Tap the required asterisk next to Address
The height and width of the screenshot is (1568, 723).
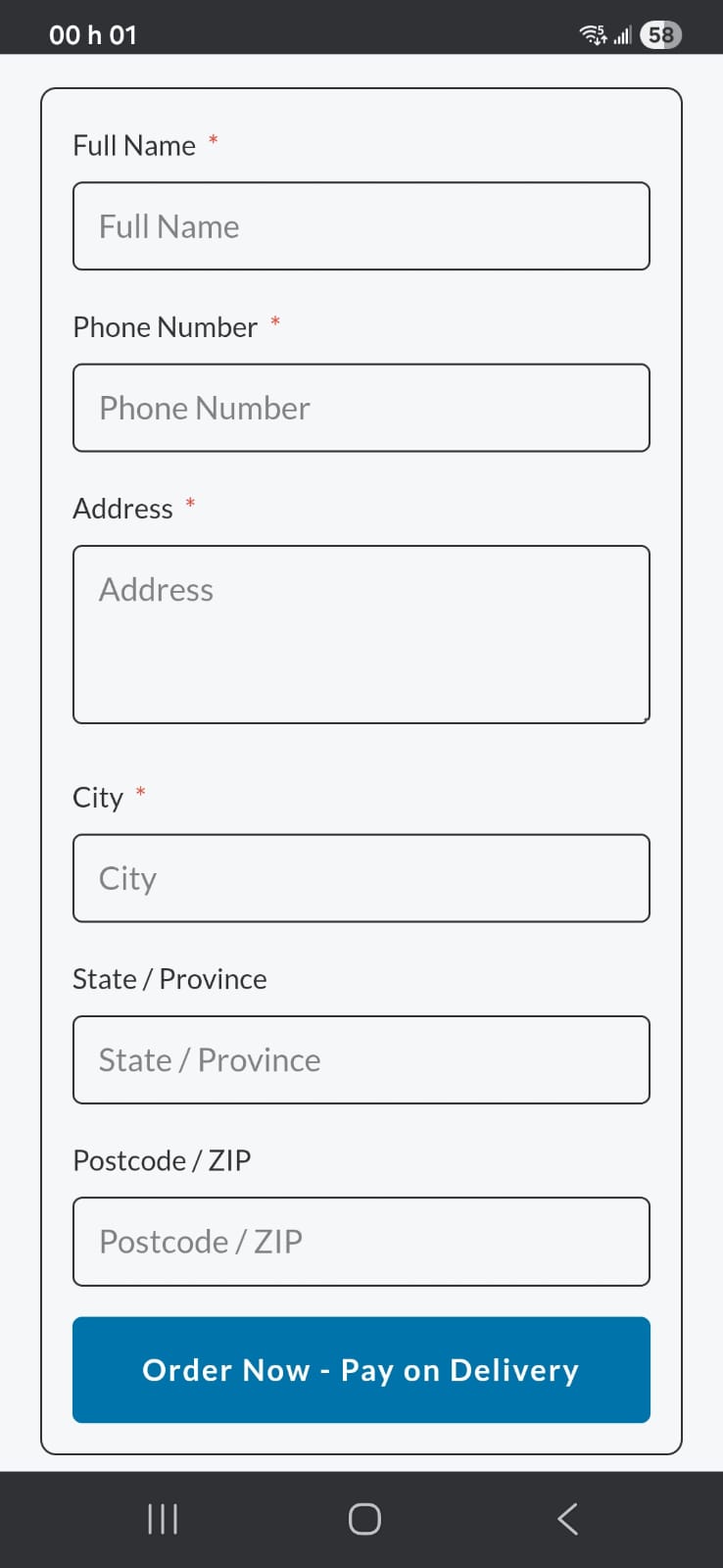[189, 505]
